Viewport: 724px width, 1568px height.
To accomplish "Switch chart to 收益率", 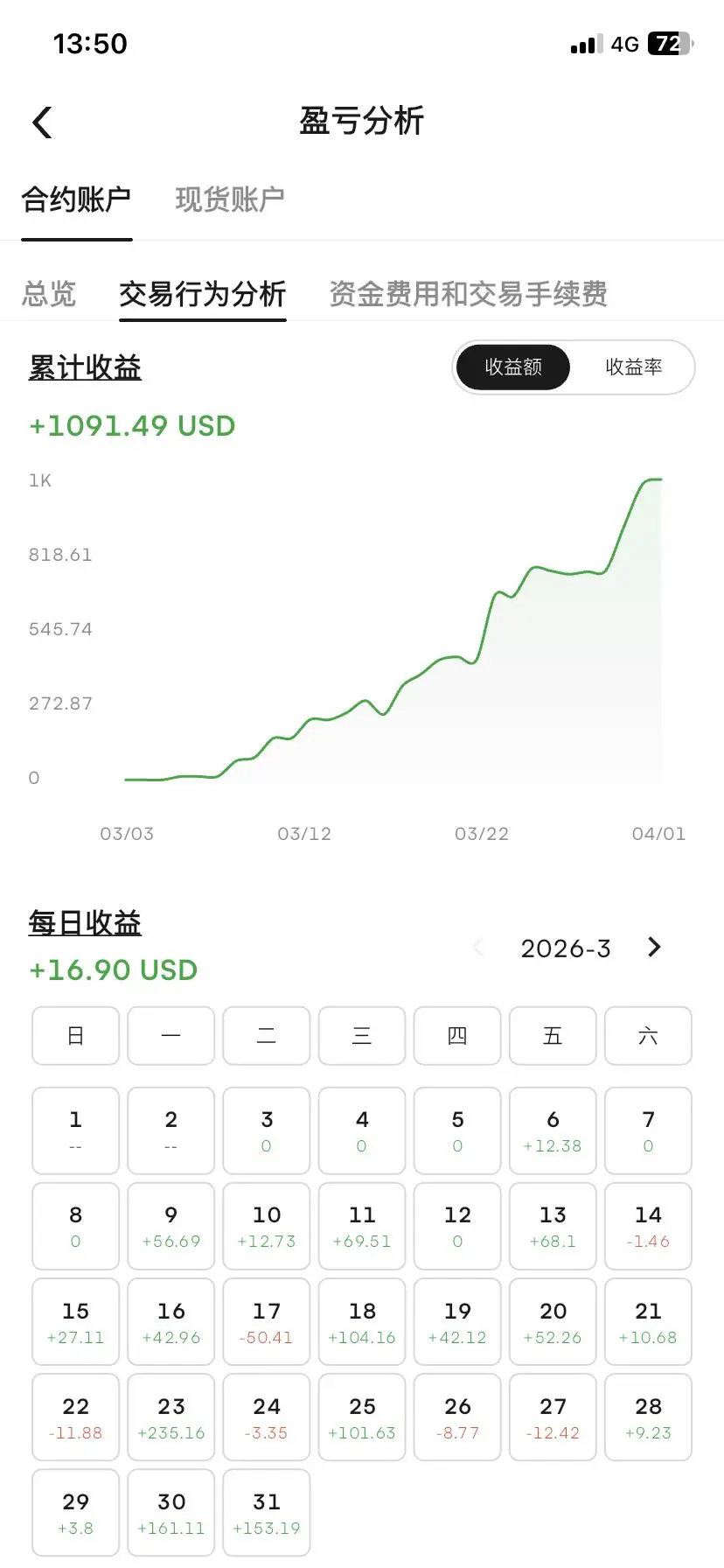I will pyautogui.click(x=633, y=367).
